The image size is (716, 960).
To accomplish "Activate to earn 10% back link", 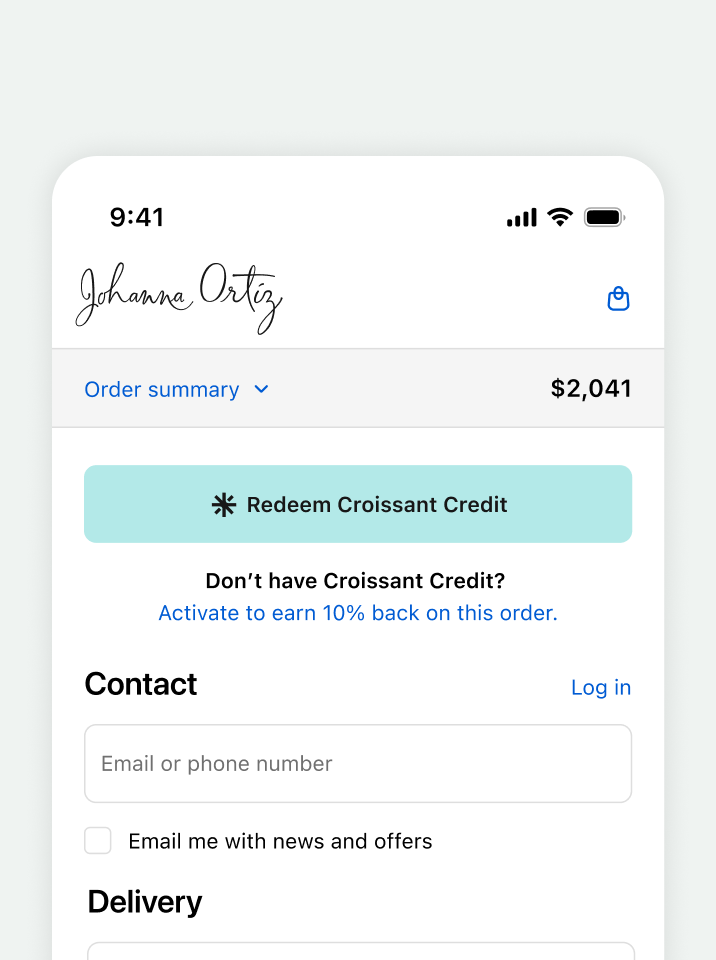I will coord(358,613).
